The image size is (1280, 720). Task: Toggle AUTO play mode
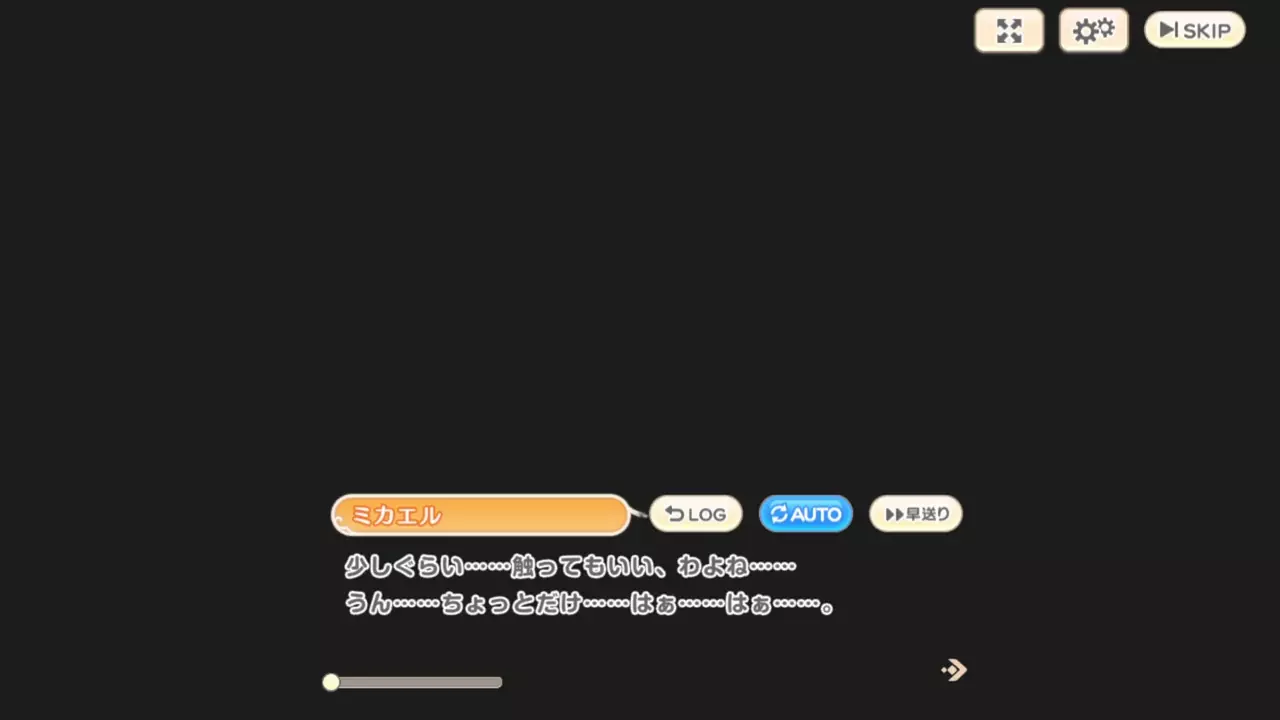click(805, 514)
